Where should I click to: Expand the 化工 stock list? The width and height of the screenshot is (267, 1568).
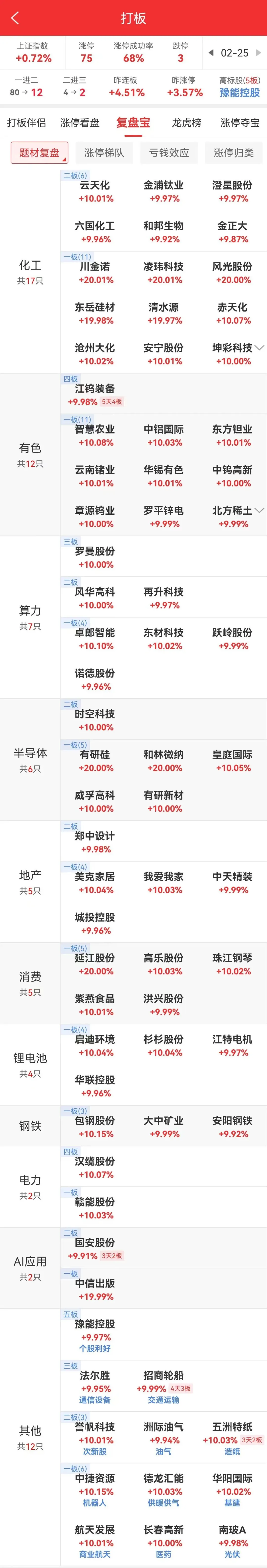pos(260,348)
